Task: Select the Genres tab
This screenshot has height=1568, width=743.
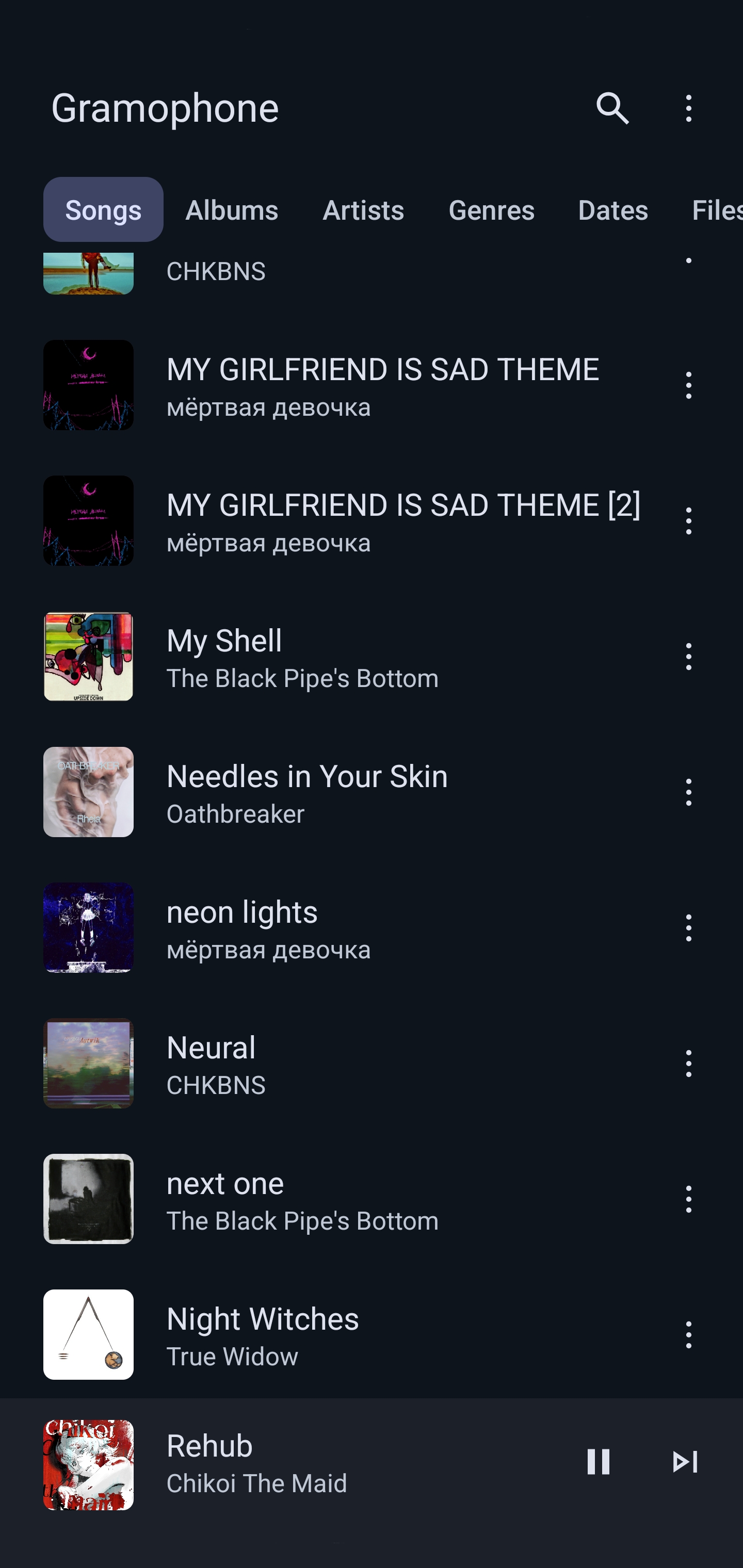Action: coord(492,210)
